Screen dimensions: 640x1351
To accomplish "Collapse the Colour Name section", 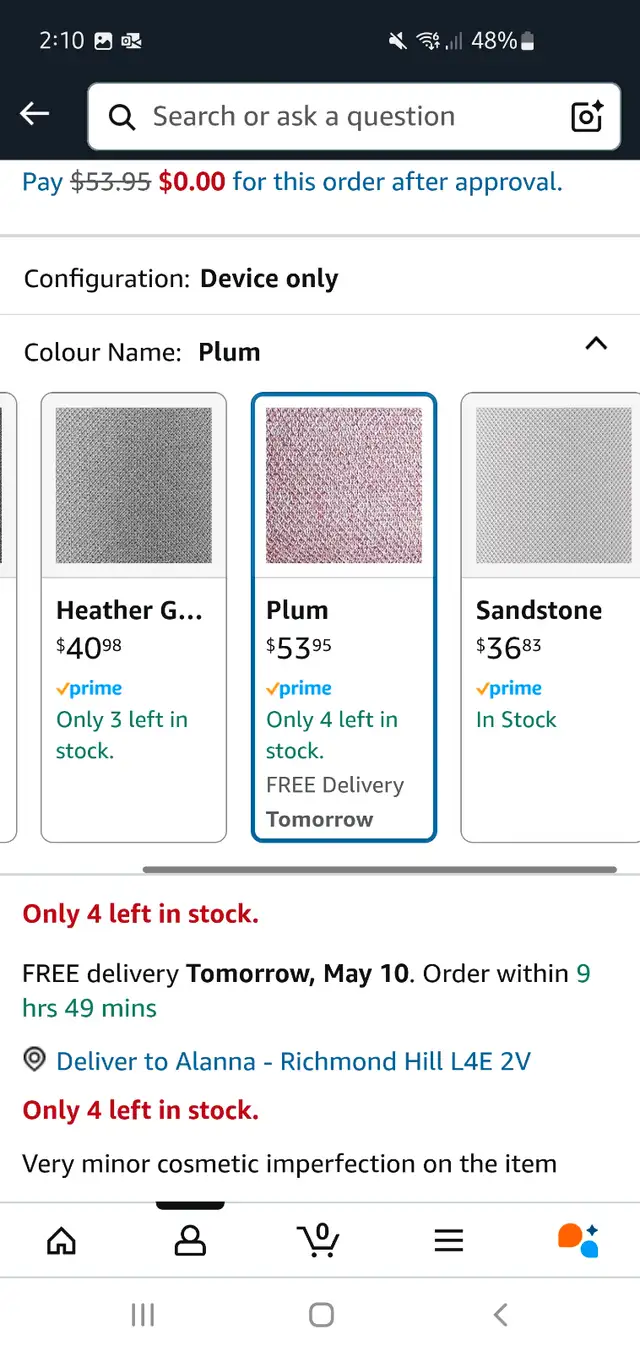I will coord(596,344).
